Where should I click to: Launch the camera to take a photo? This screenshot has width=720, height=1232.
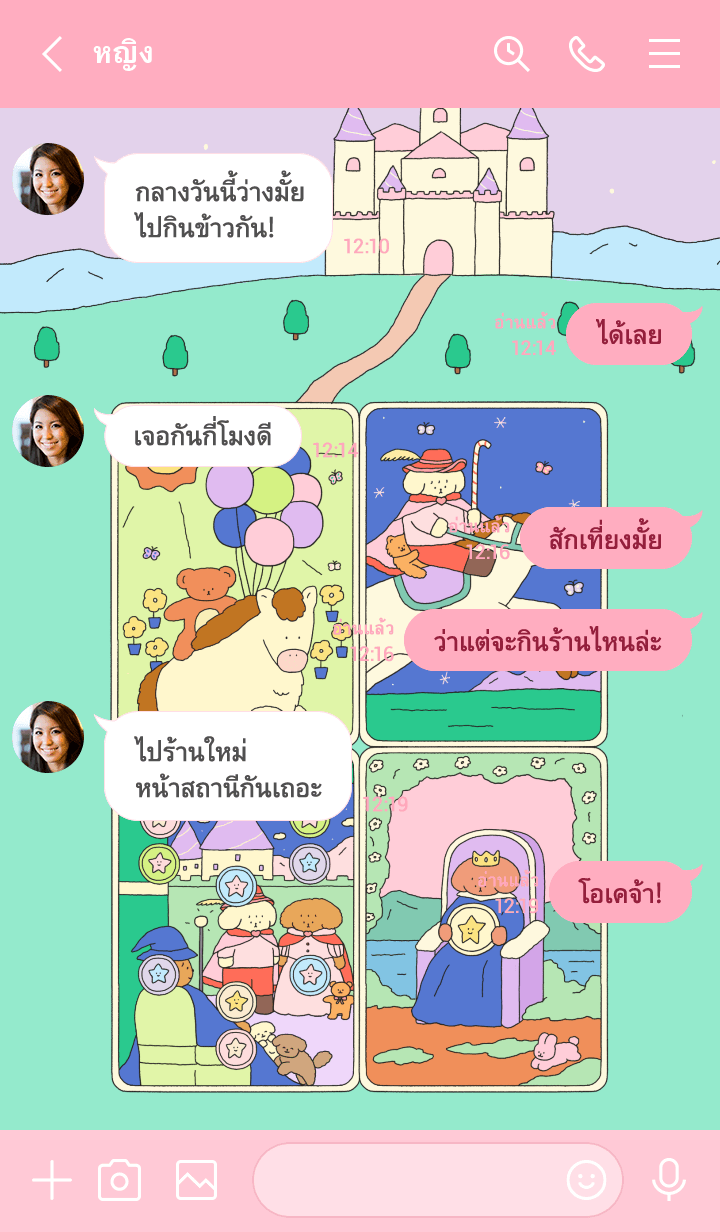pos(120,1180)
